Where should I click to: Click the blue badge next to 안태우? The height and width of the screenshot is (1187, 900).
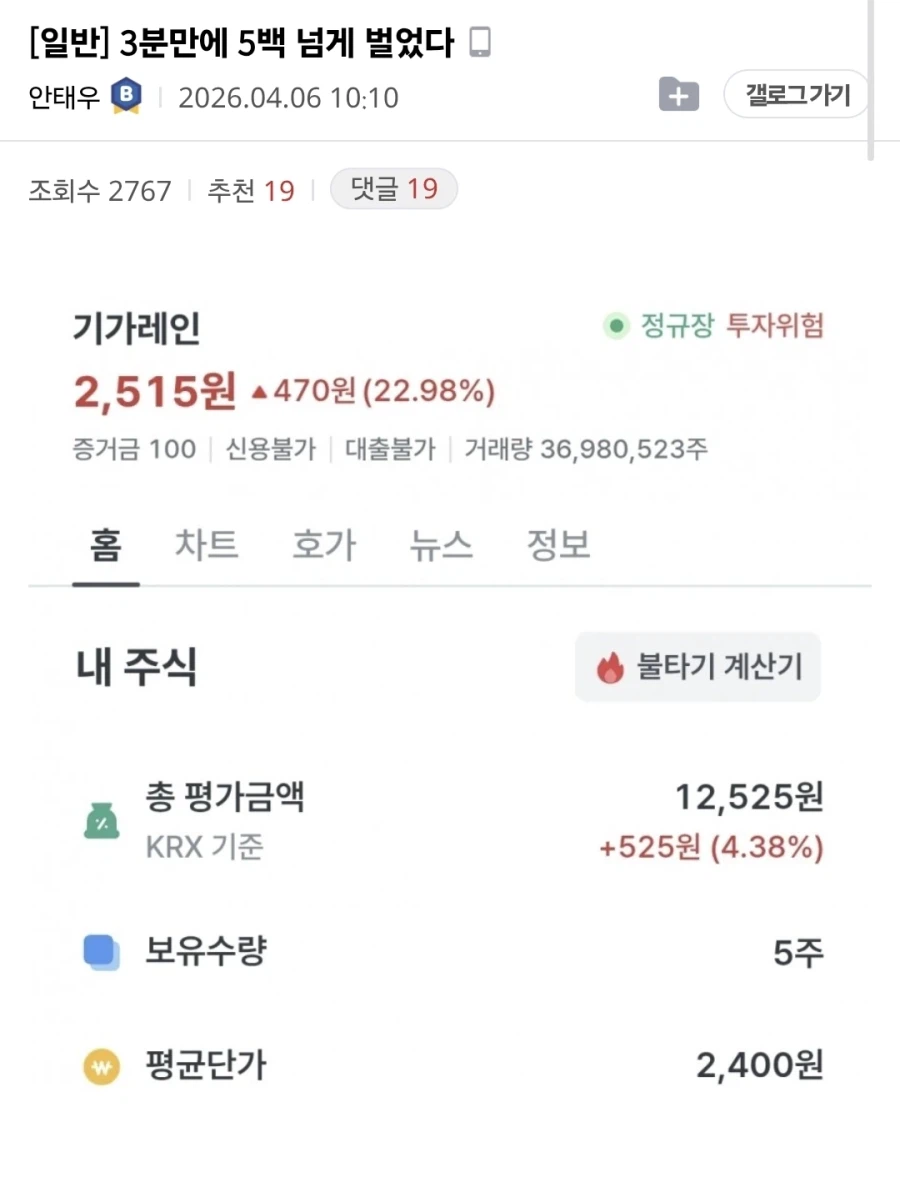point(126,95)
